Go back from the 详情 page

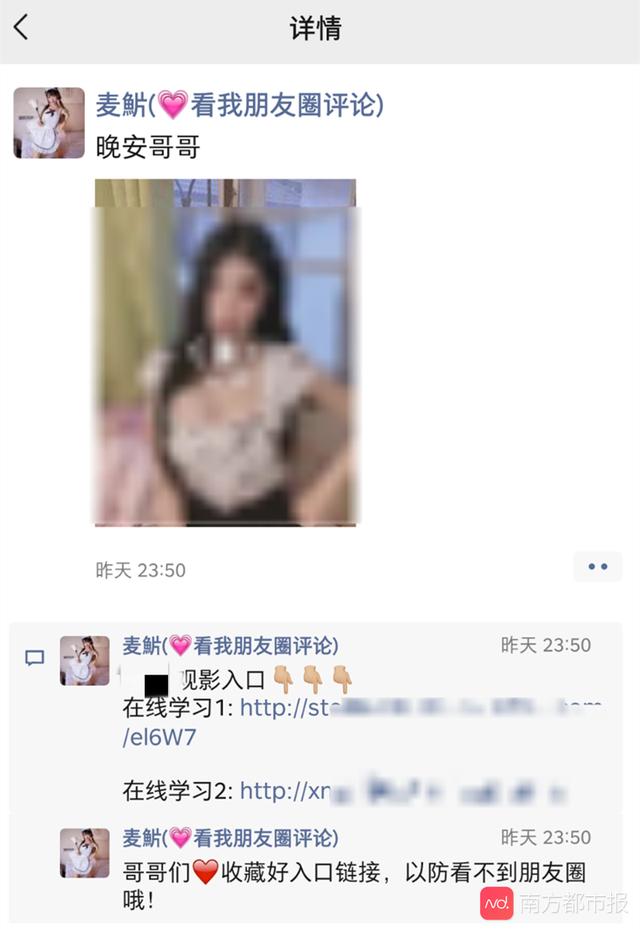click(x=21, y=28)
